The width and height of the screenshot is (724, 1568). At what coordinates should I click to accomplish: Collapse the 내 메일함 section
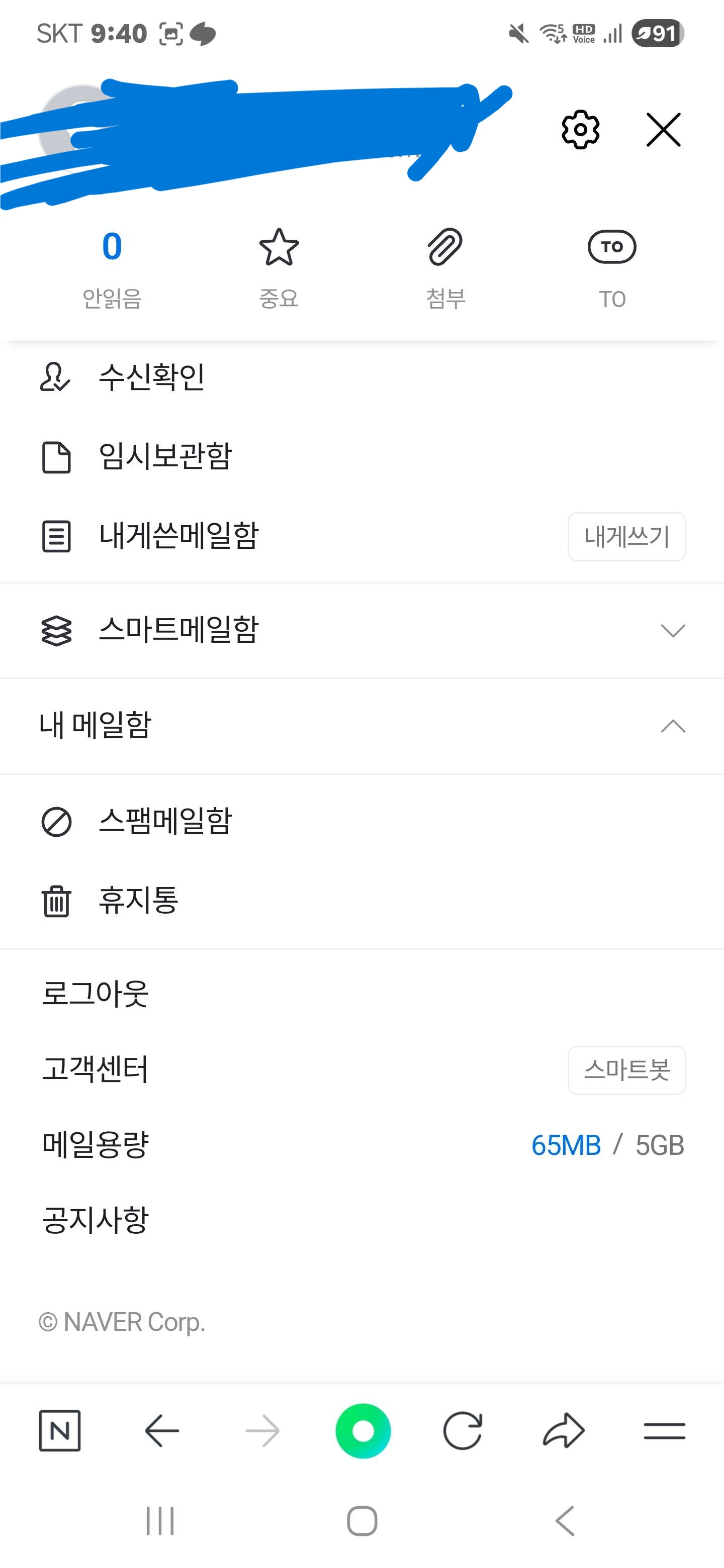click(x=361, y=726)
